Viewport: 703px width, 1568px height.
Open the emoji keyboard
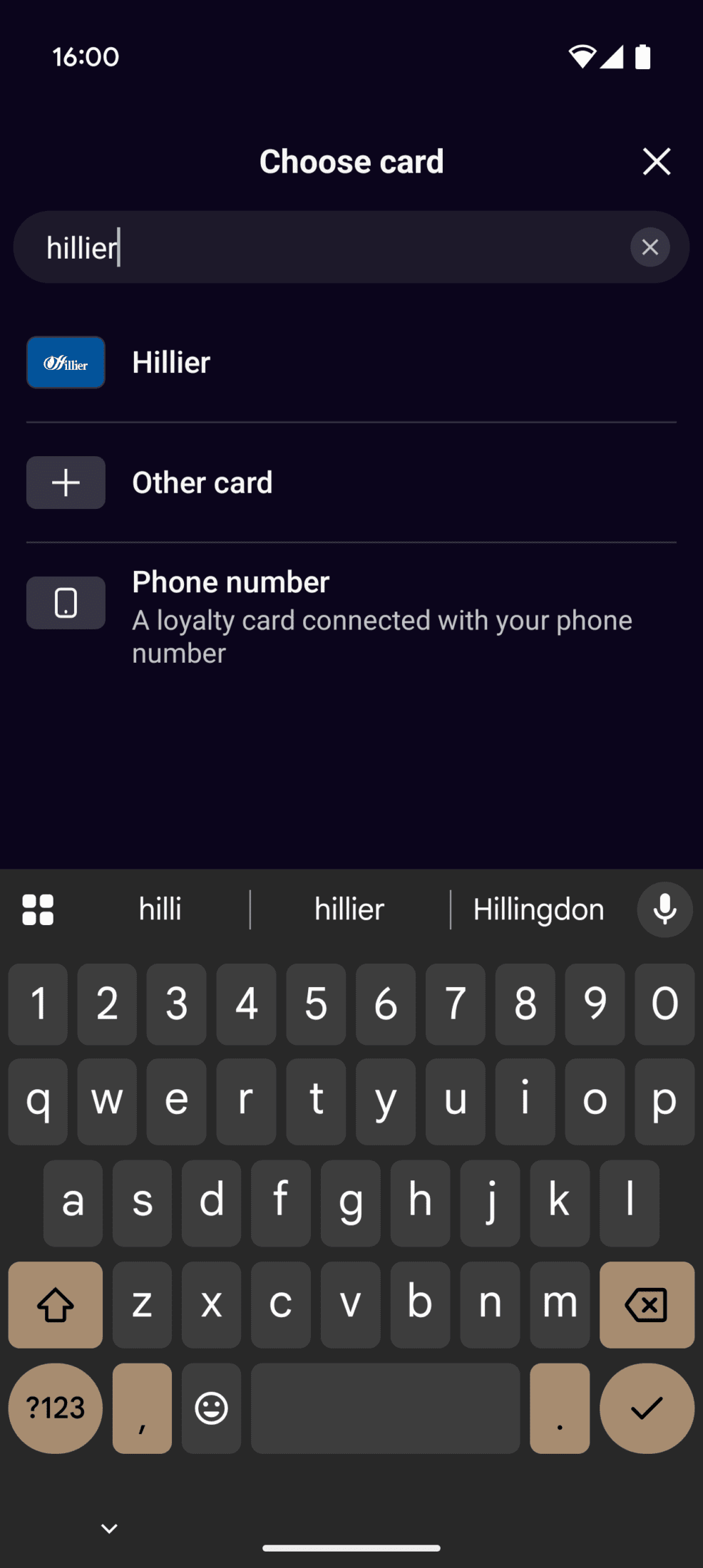coord(211,1408)
